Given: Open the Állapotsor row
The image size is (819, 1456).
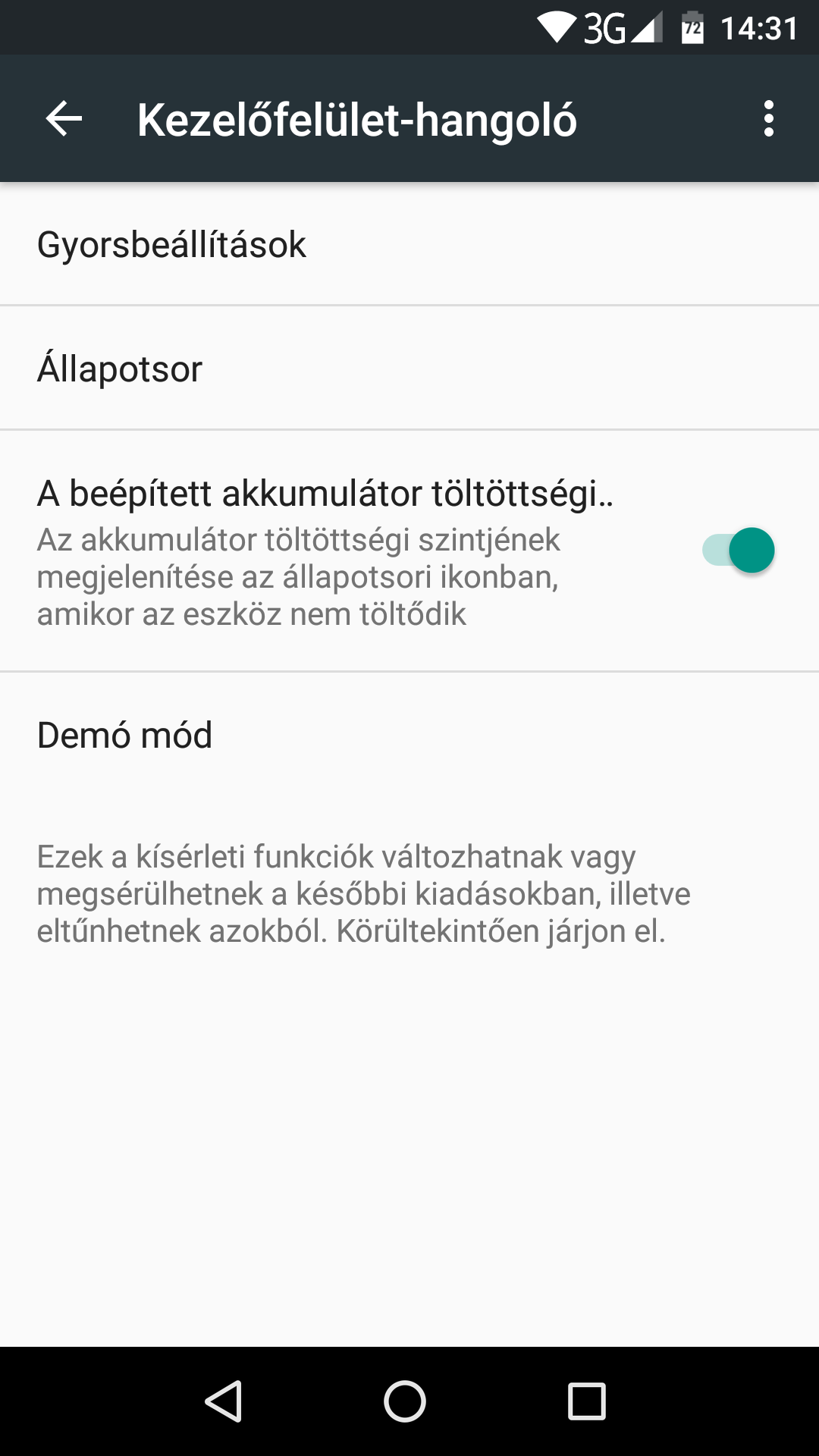Looking at the screenshot, I should point(409,369).
